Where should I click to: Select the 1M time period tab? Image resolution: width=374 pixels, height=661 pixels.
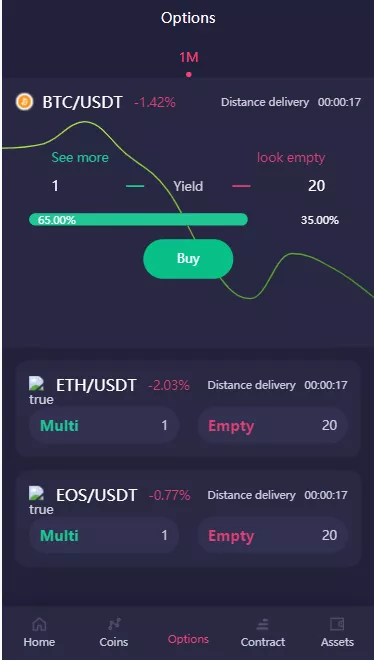click(x=188, y=57)
